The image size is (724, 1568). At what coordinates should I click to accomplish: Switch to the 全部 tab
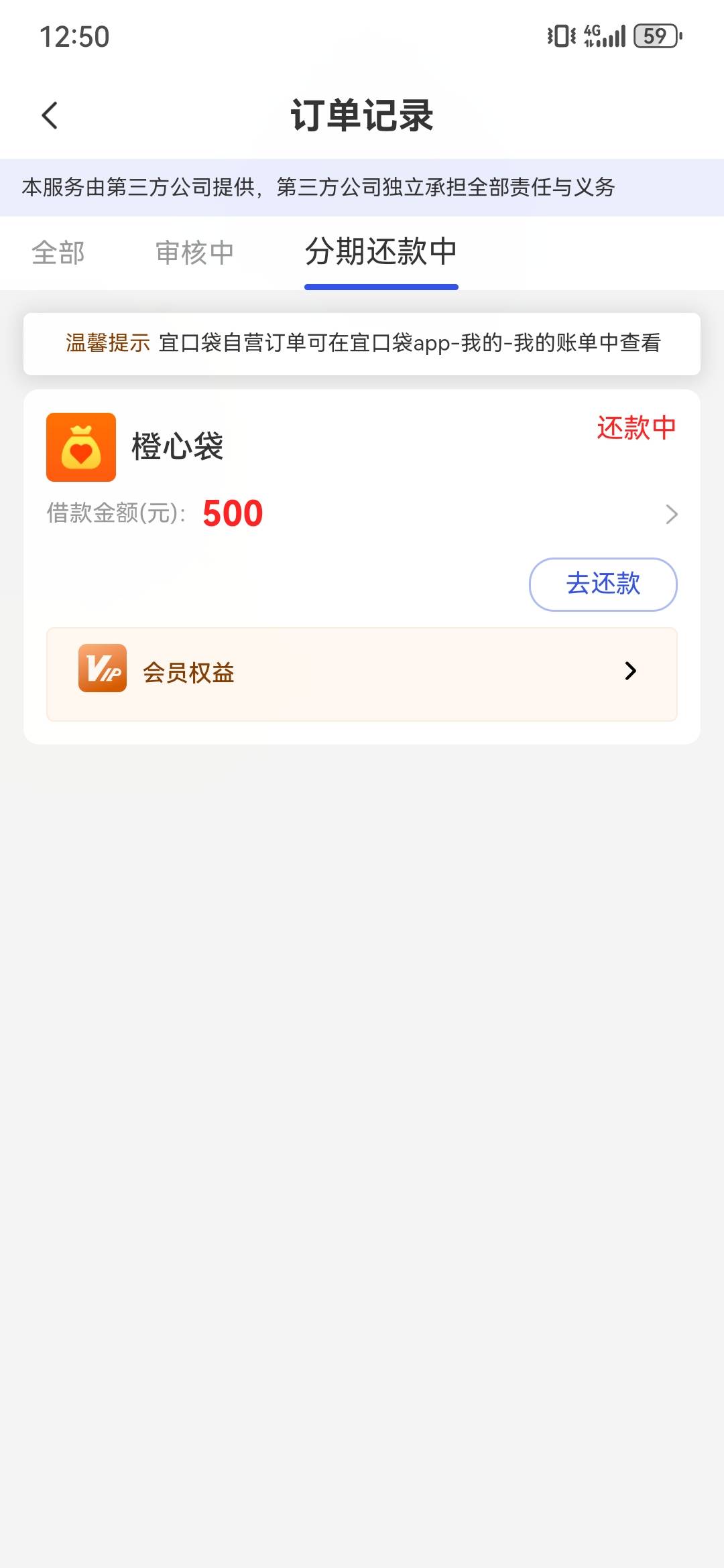[x=58, y=253]
